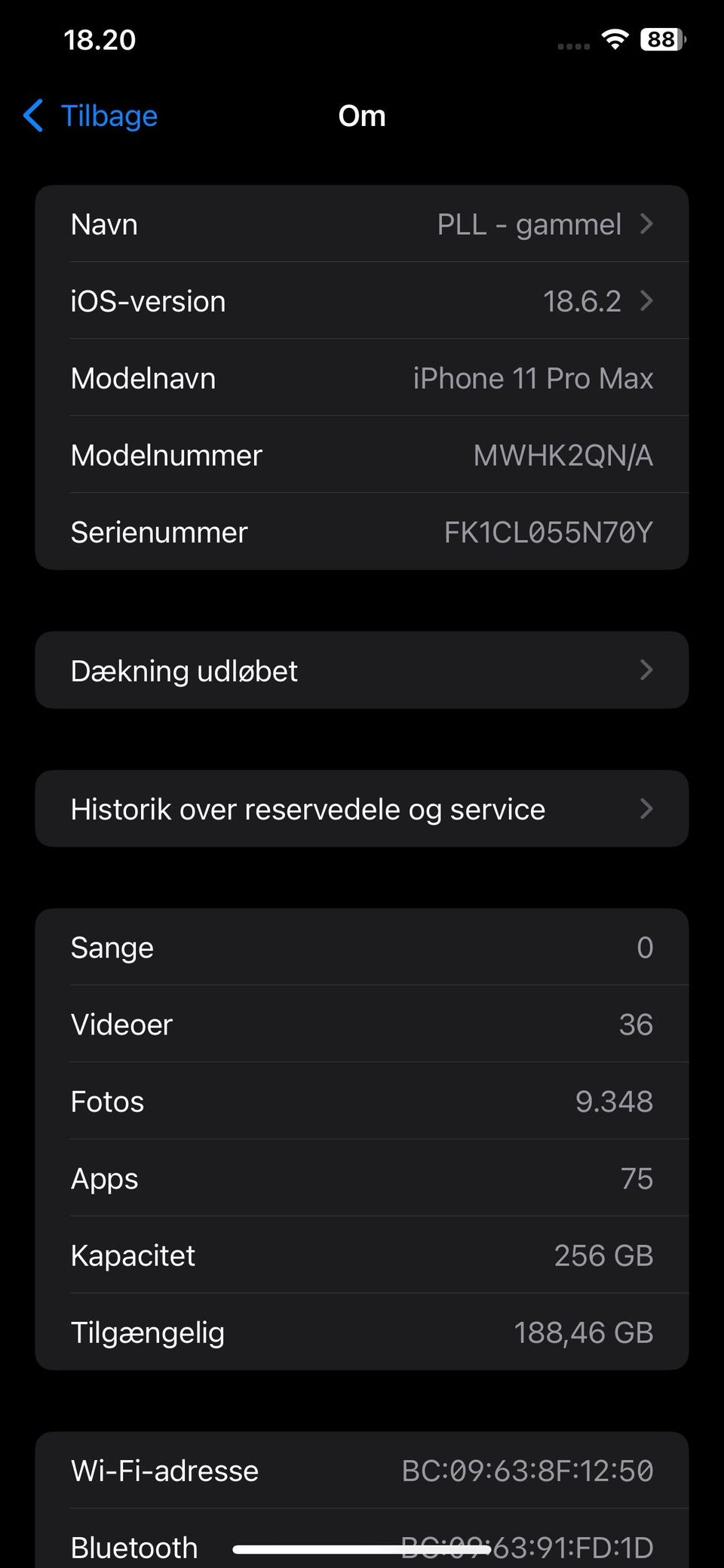The width and height of the screenshot is (724, 1568).
Task: Open the iOS-version details row
Action: pyautogui.click(x=362, y=301)
